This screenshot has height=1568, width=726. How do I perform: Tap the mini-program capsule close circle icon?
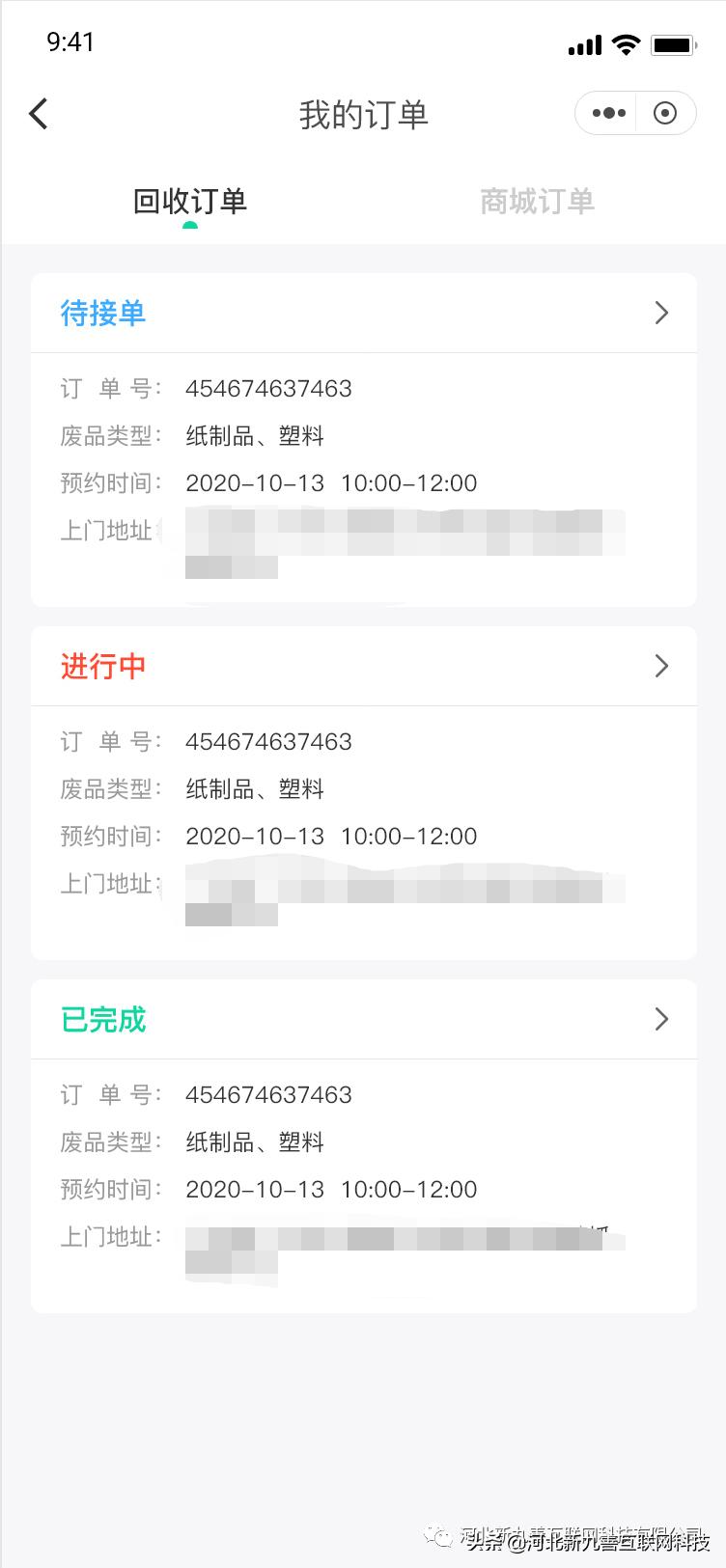click(665, 113)
